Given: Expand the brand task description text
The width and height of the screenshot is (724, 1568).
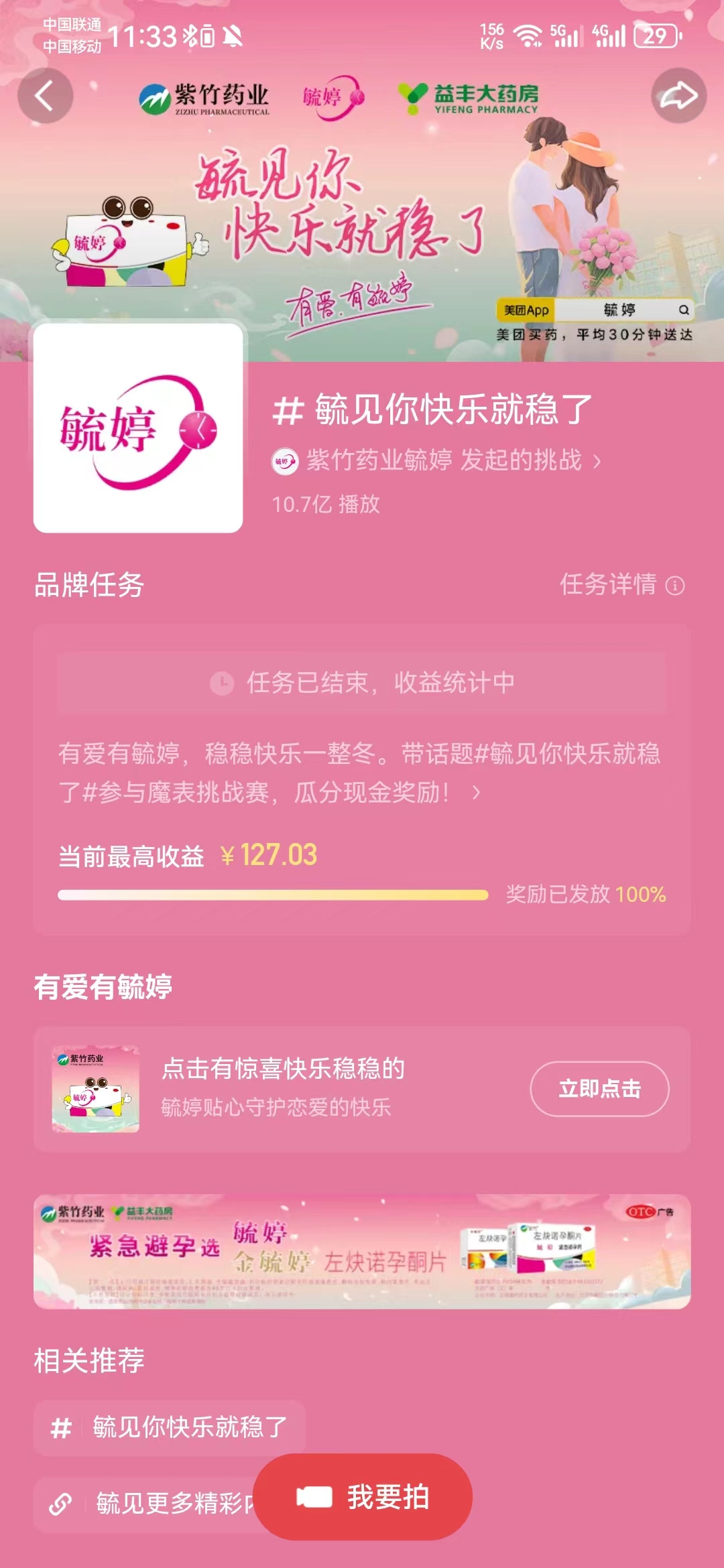Looking at the screenshot, I should (475, 793).
